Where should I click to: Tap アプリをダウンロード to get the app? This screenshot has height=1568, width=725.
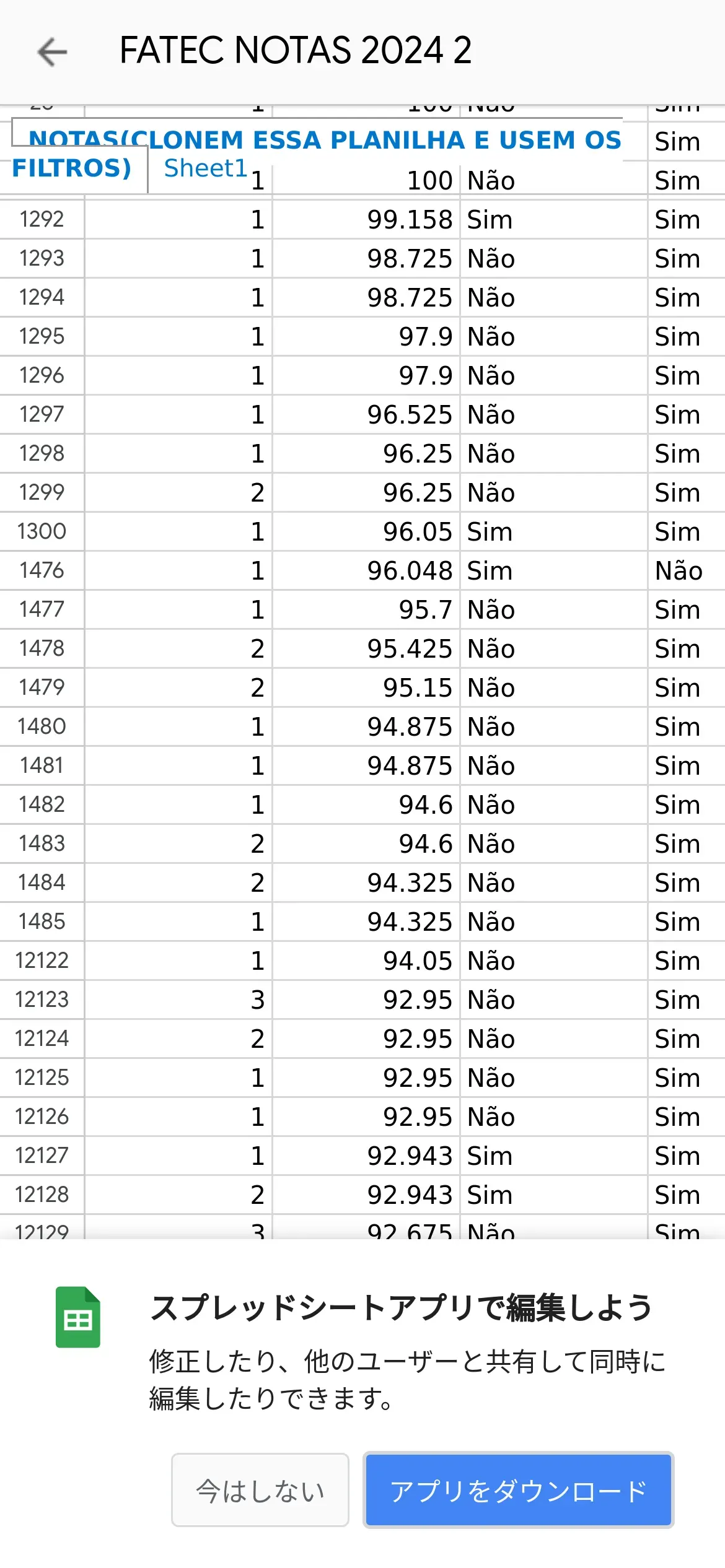tap(519, 1489)
